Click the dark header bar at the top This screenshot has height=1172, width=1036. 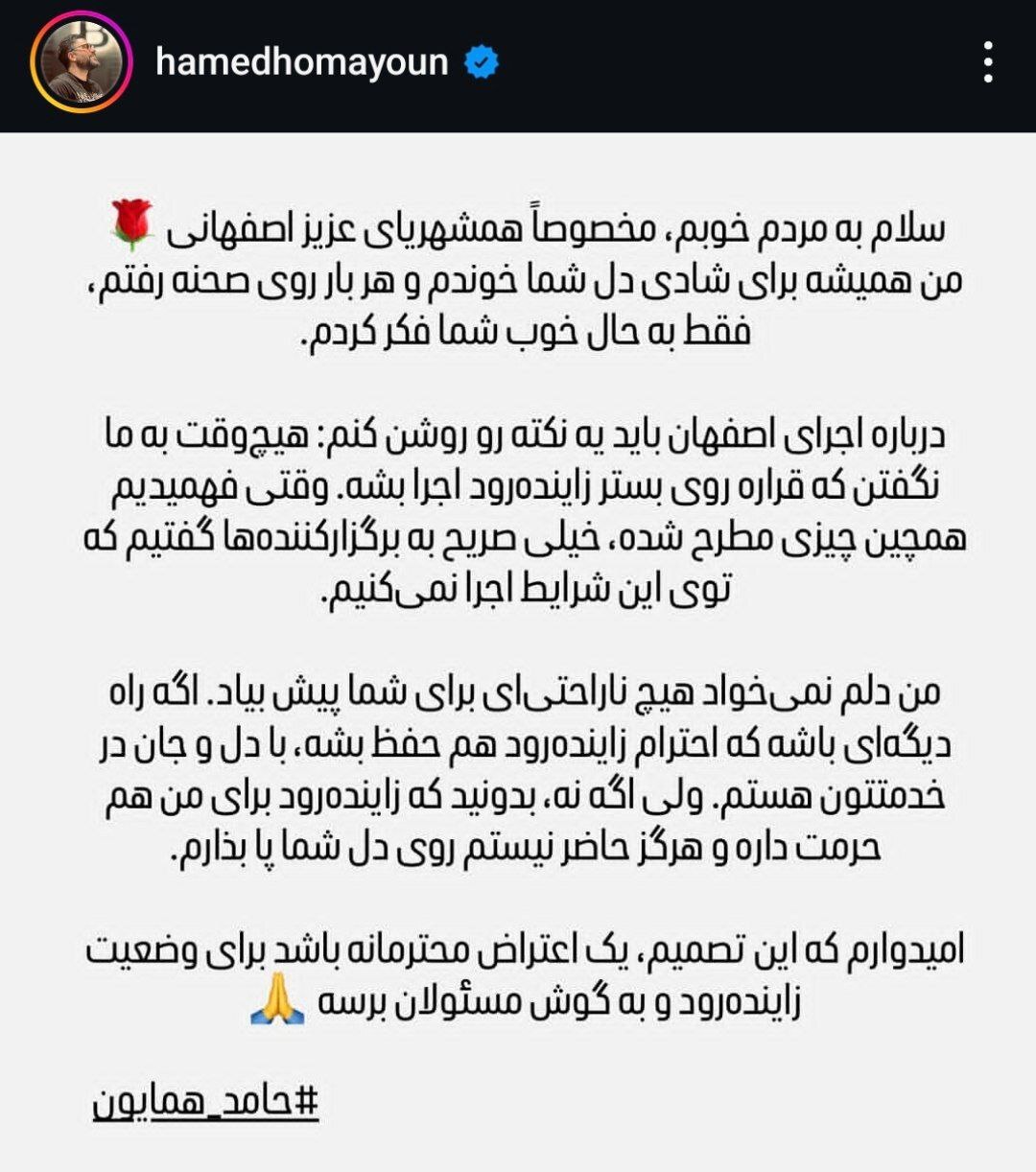[x=671, y=59]
